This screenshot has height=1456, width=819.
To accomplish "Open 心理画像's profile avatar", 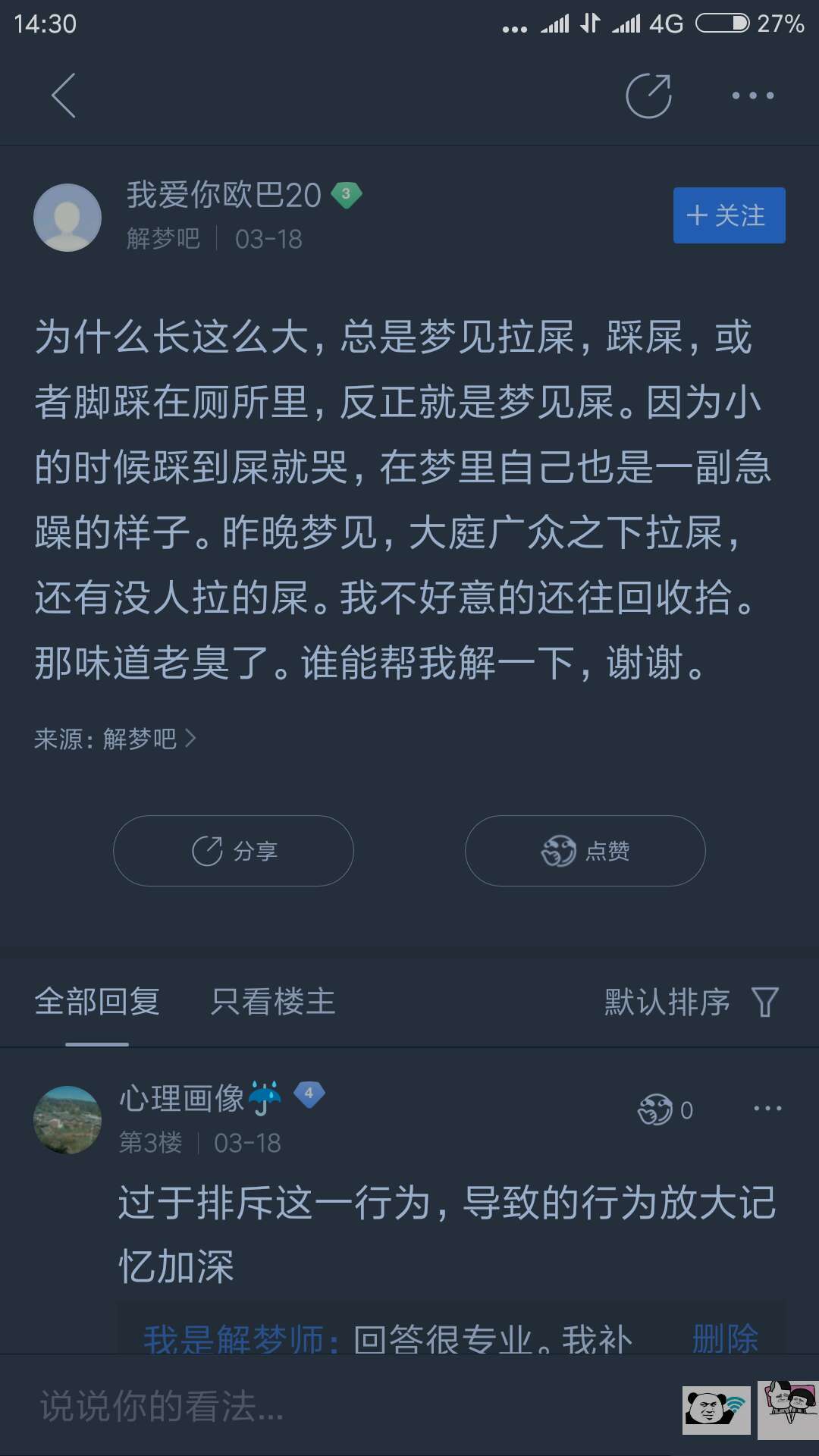I will click(67, 1120).
